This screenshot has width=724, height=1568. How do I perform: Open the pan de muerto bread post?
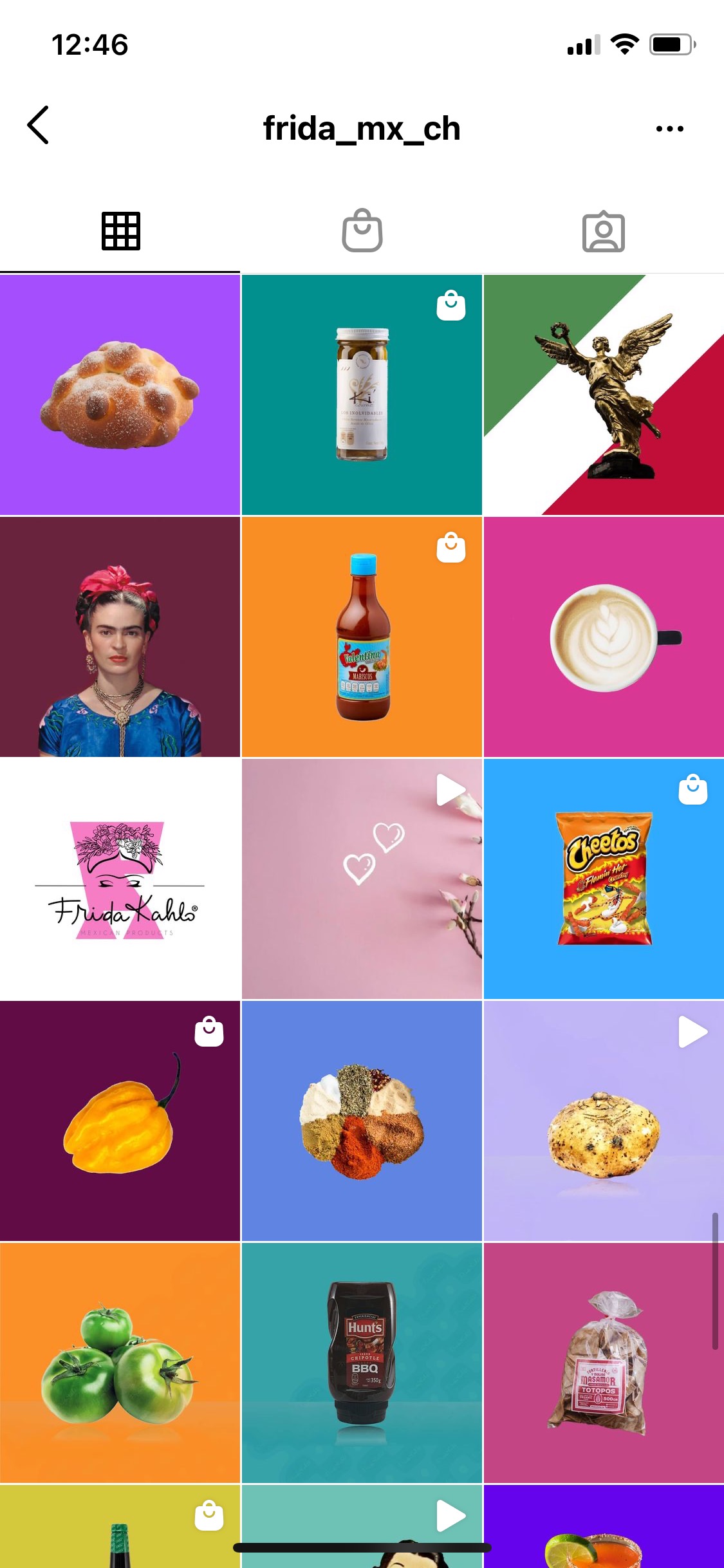(120, 395)
